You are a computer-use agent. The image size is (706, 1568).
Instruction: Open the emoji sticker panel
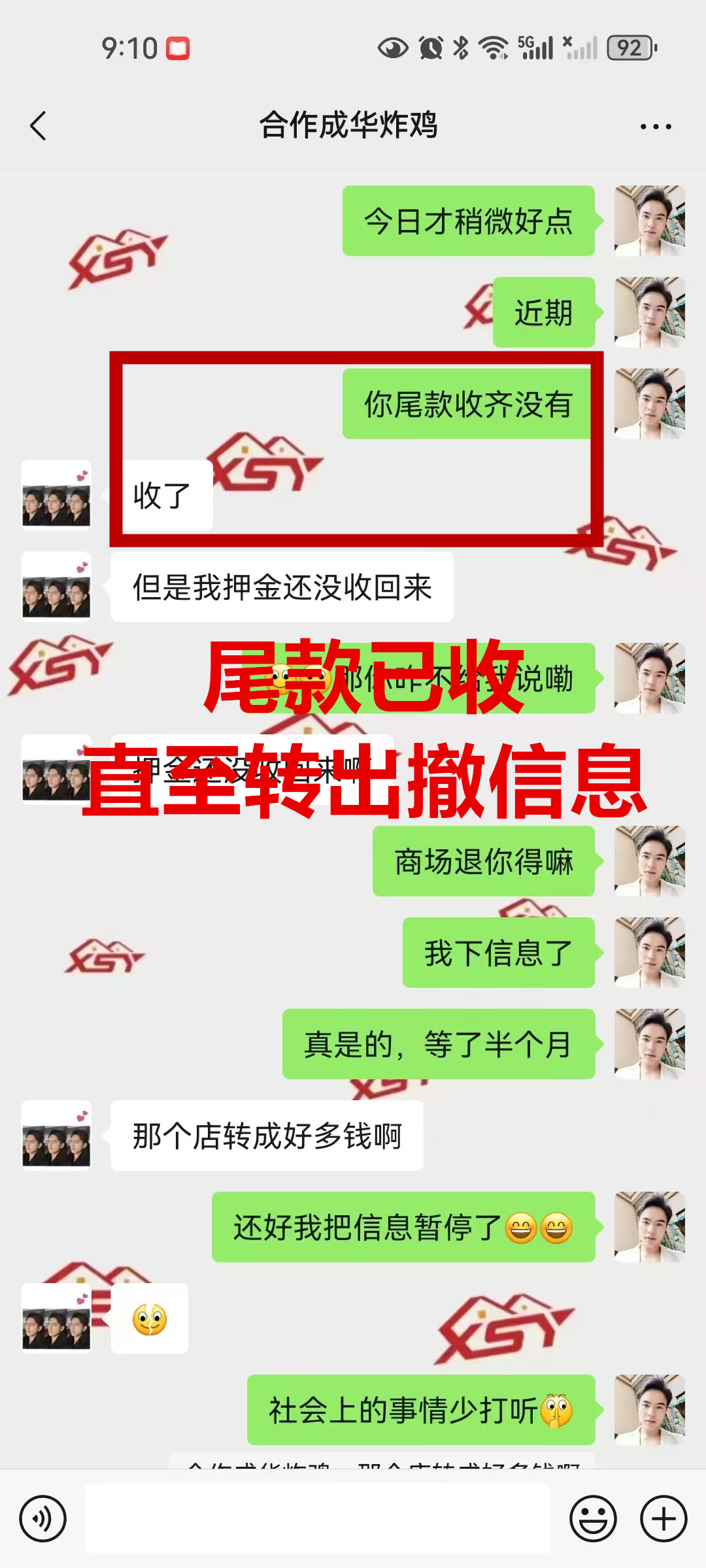point(593,1518)
